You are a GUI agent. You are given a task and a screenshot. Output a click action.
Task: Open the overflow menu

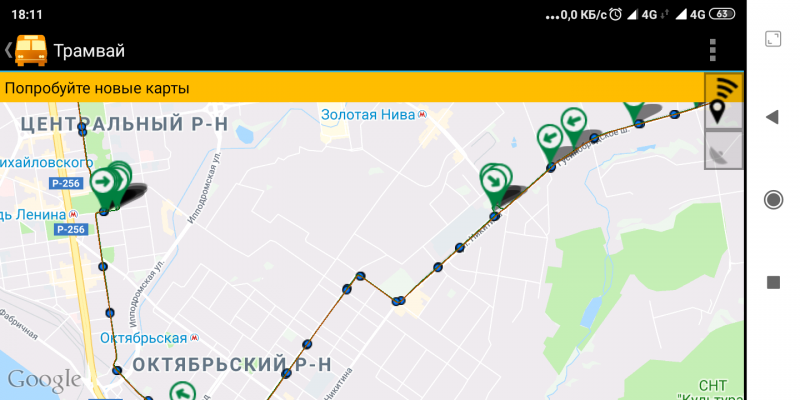click(x=712, y=50)
